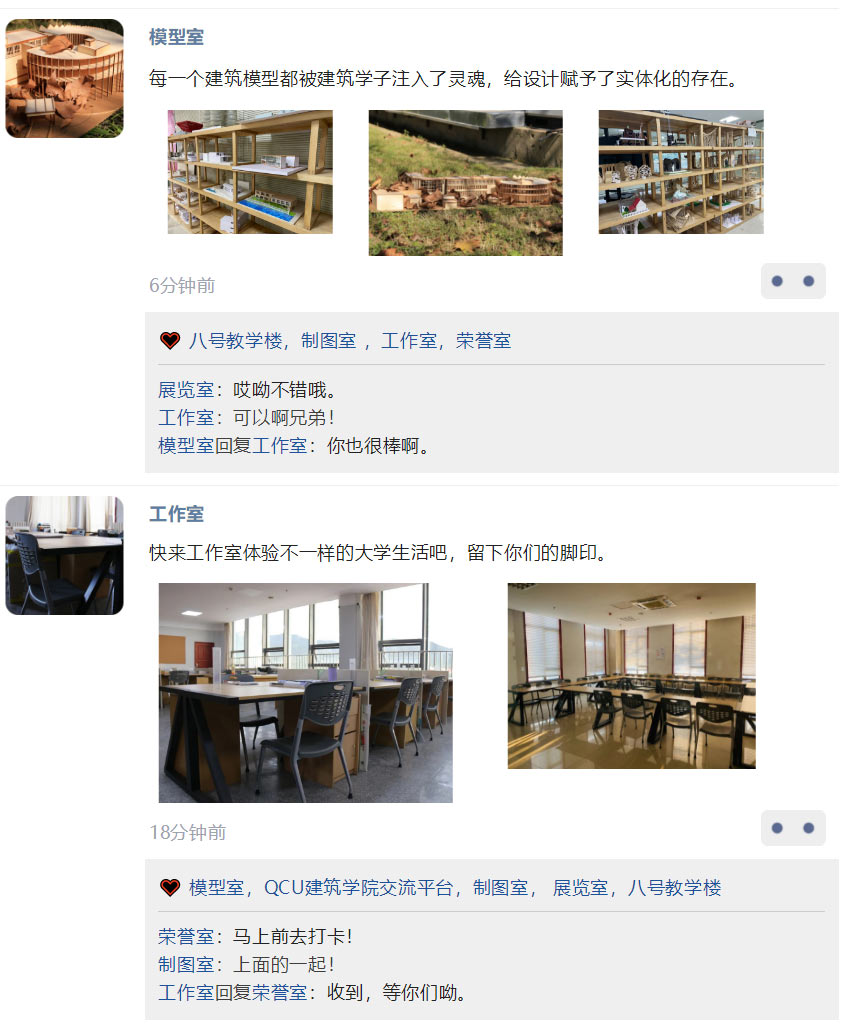View first model shelf photo in 模型室 post
Viewport: 851px width, 1030px height.
(250, 172)
